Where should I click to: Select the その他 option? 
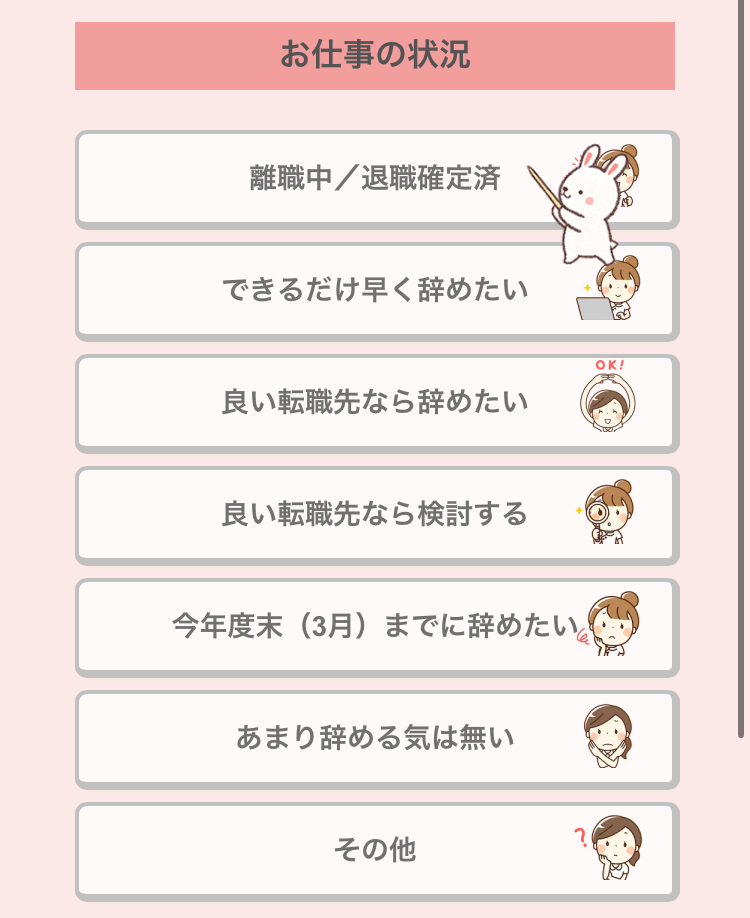pos(375,851)
